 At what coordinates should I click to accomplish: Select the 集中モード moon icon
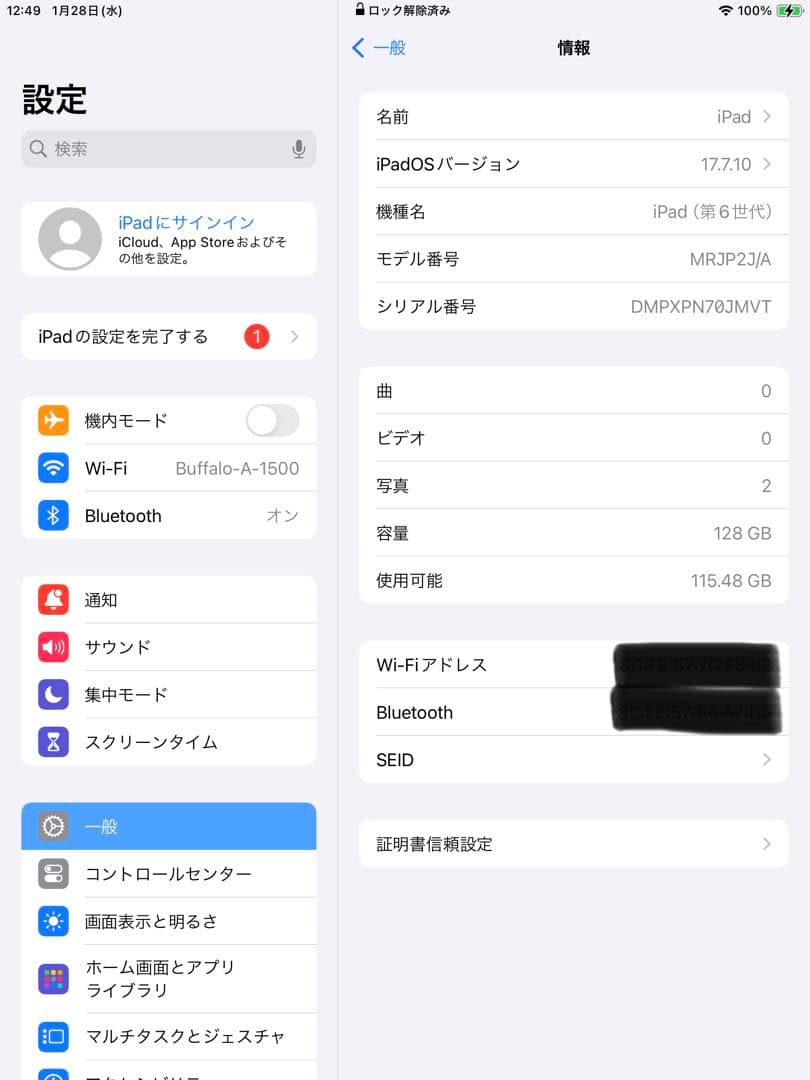(x=53, y=694)
